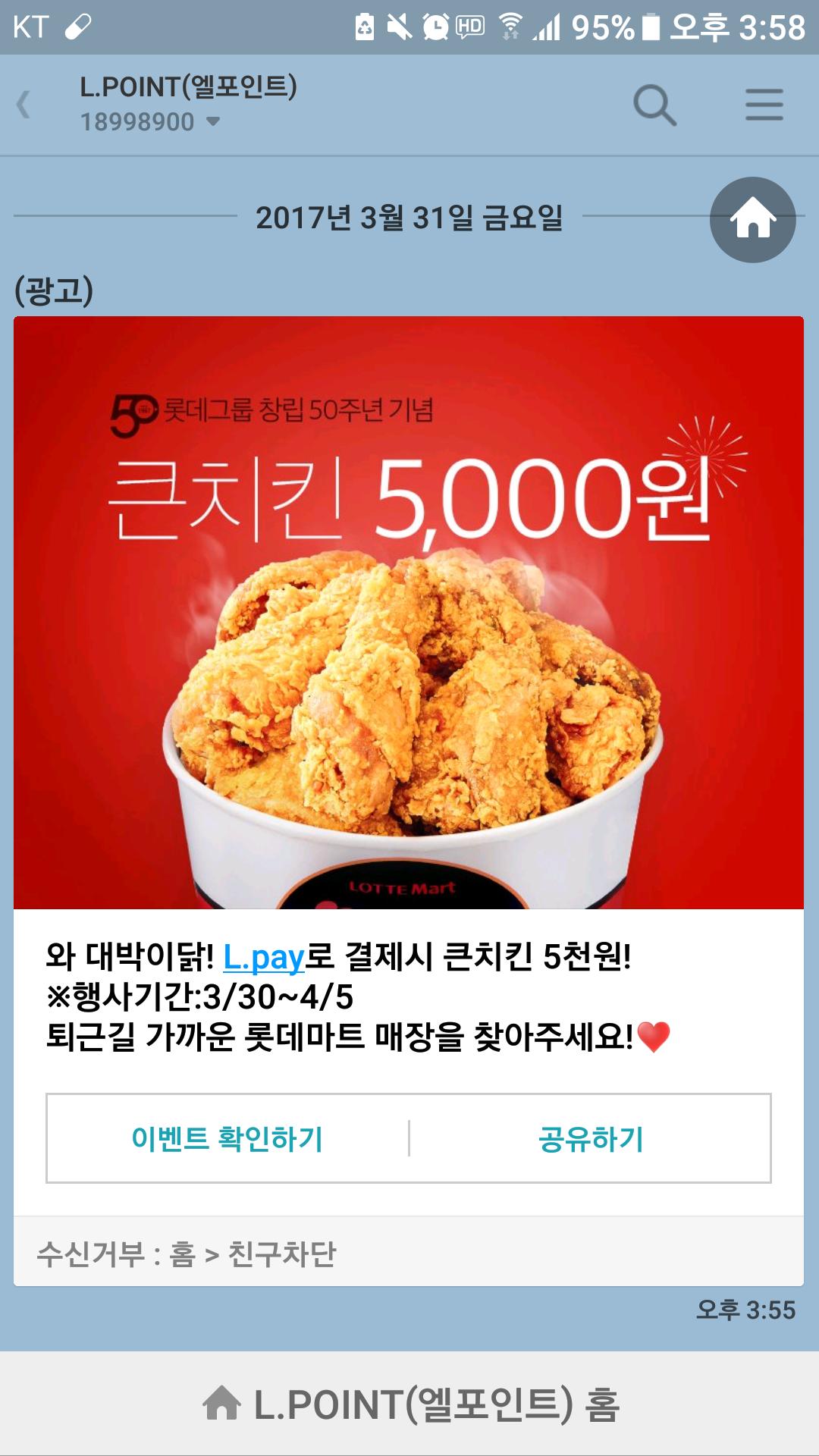This screenshot has height=1456, width=819.
Task: Search within the L.POINT chat
Action: point(654,105)
